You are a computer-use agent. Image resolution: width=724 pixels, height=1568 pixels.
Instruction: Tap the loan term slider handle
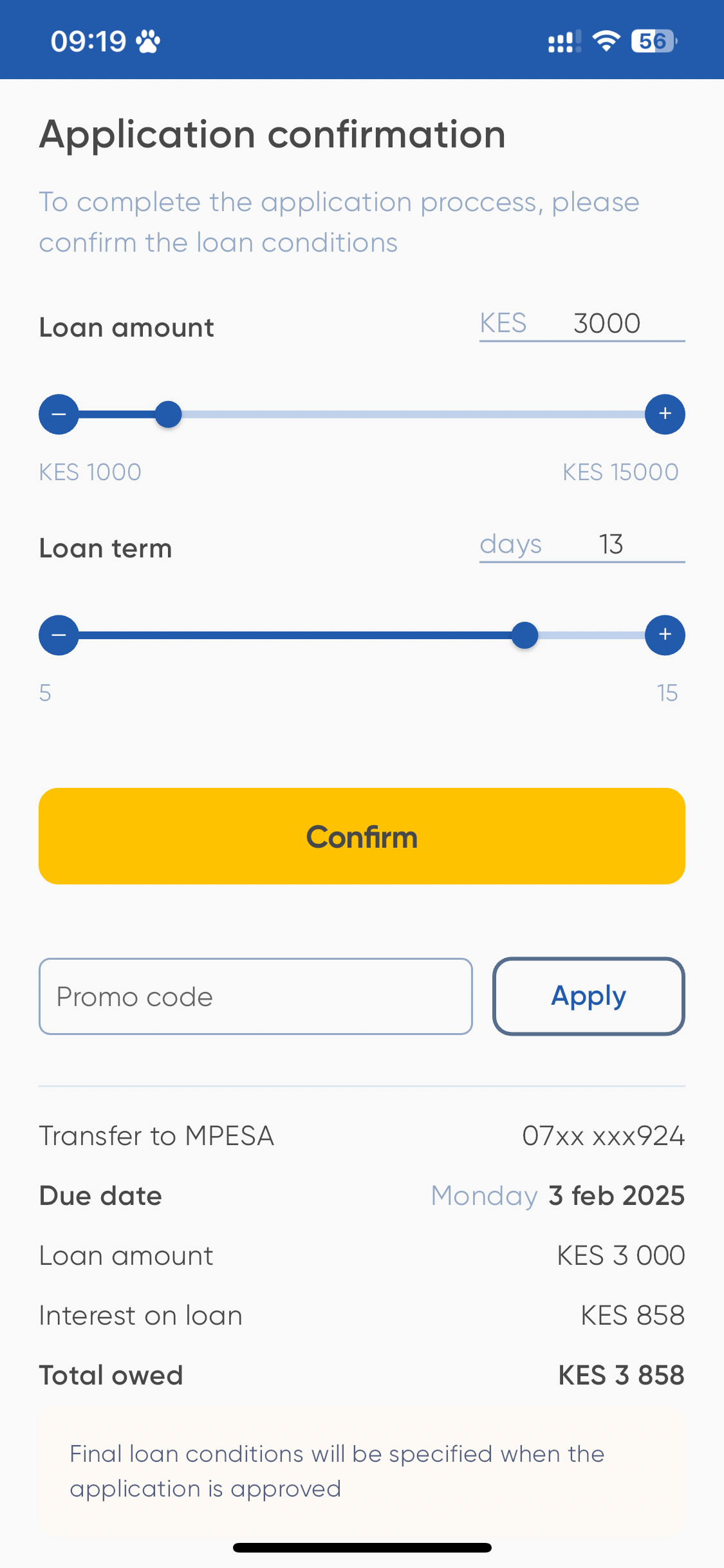pos(524,635)
